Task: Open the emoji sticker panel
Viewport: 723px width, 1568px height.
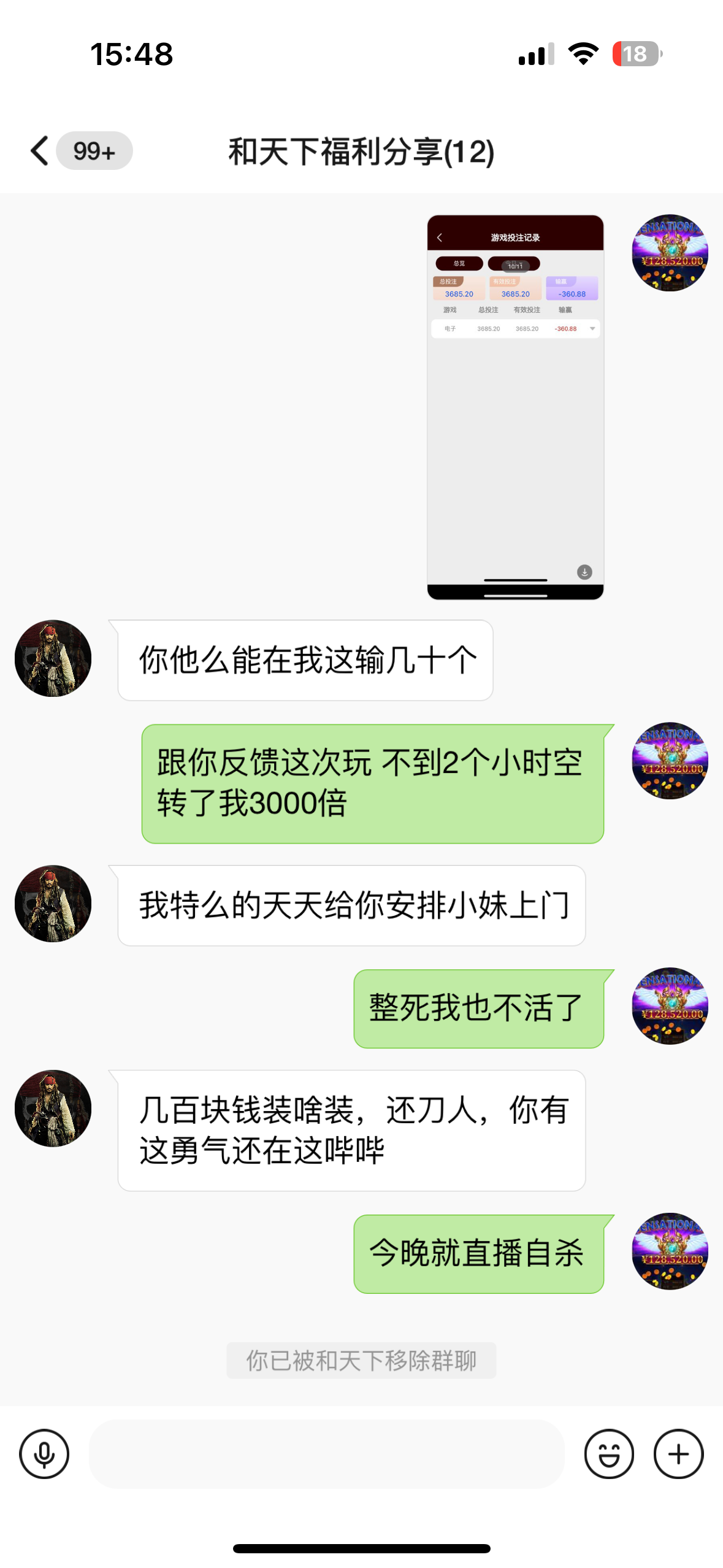Action: pos(608,1453)
